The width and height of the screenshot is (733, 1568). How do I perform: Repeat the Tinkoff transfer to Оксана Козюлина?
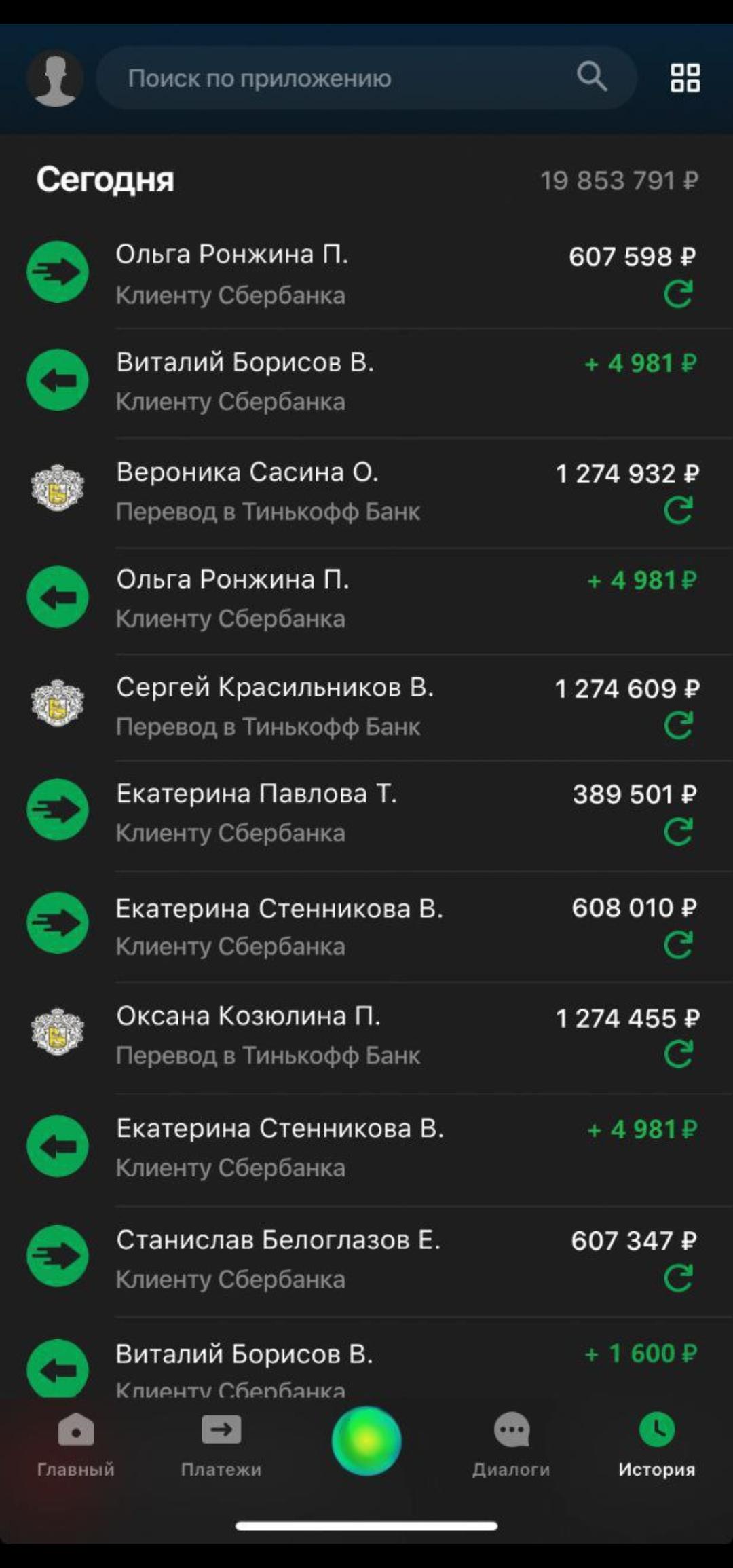(678, 1054)
